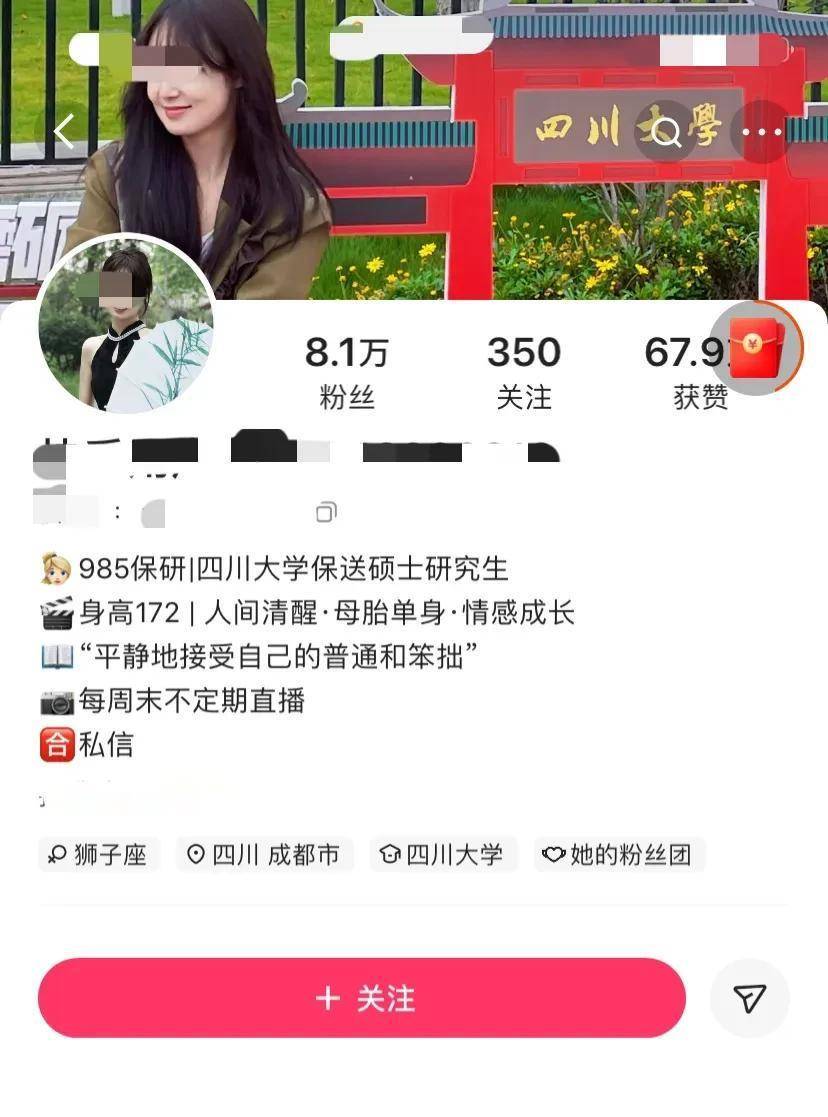828x1117 pixels.
Task: View the profile avatar photo
Action: pos(125,326)
